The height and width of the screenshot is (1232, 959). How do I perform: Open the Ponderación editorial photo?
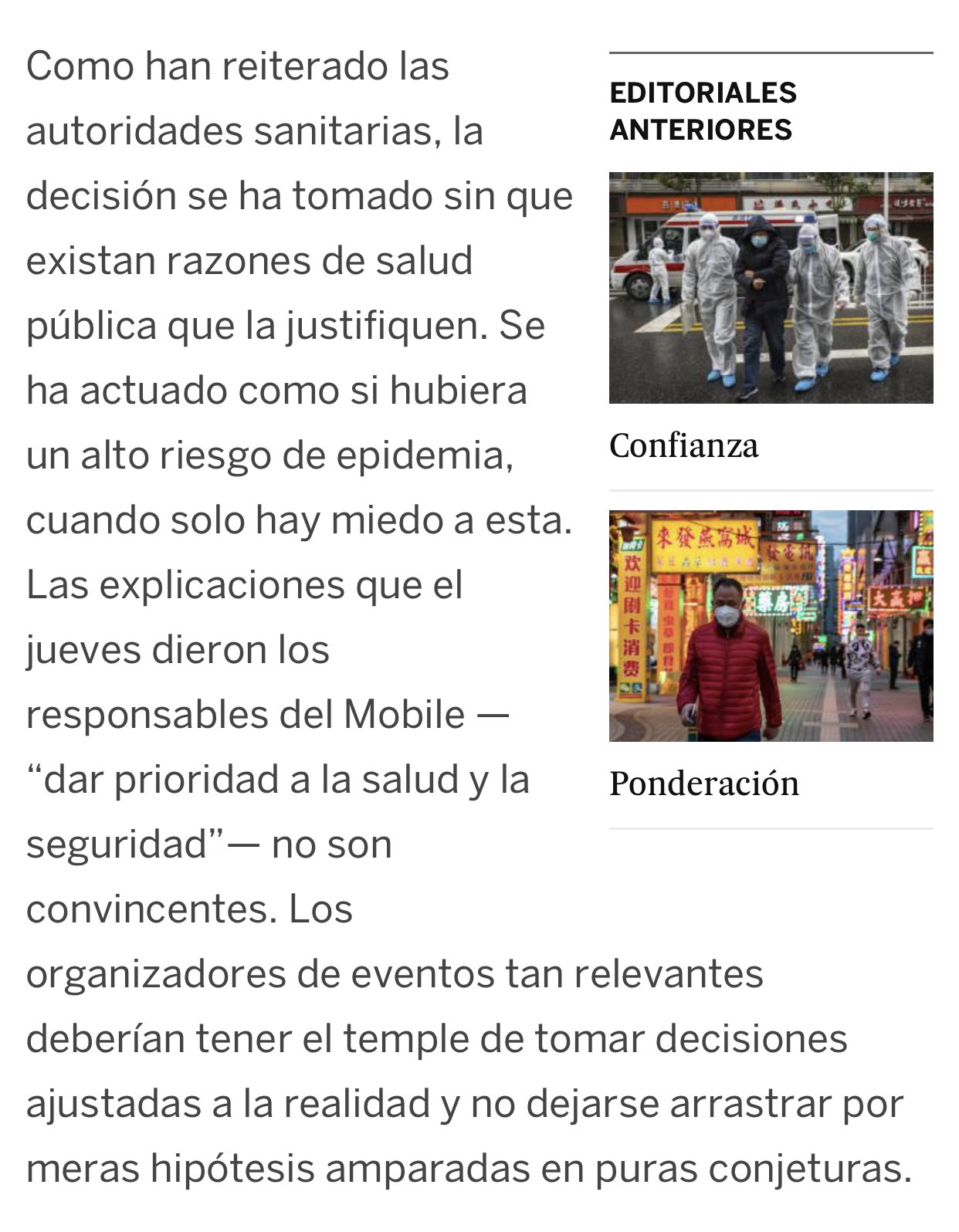[771, 626]
